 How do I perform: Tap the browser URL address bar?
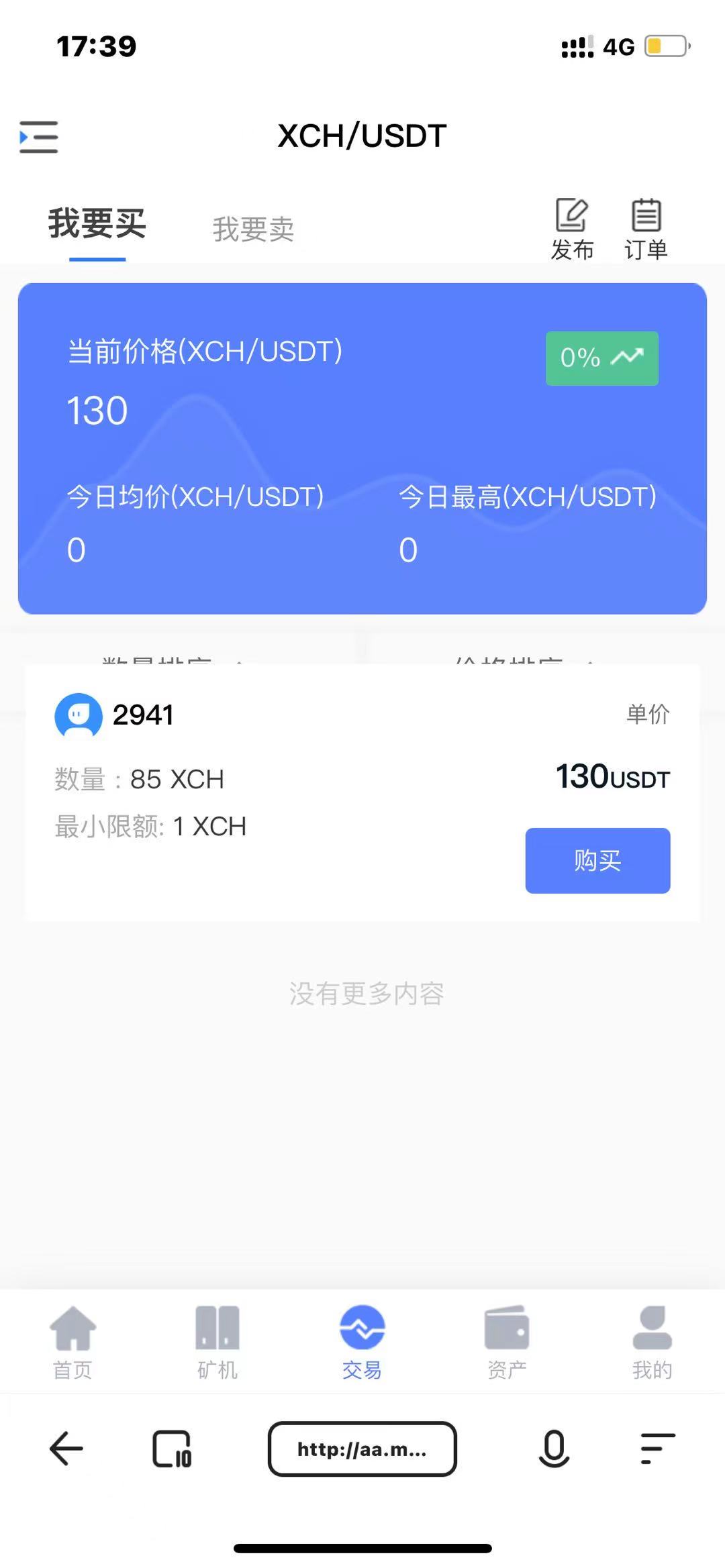362,1449
